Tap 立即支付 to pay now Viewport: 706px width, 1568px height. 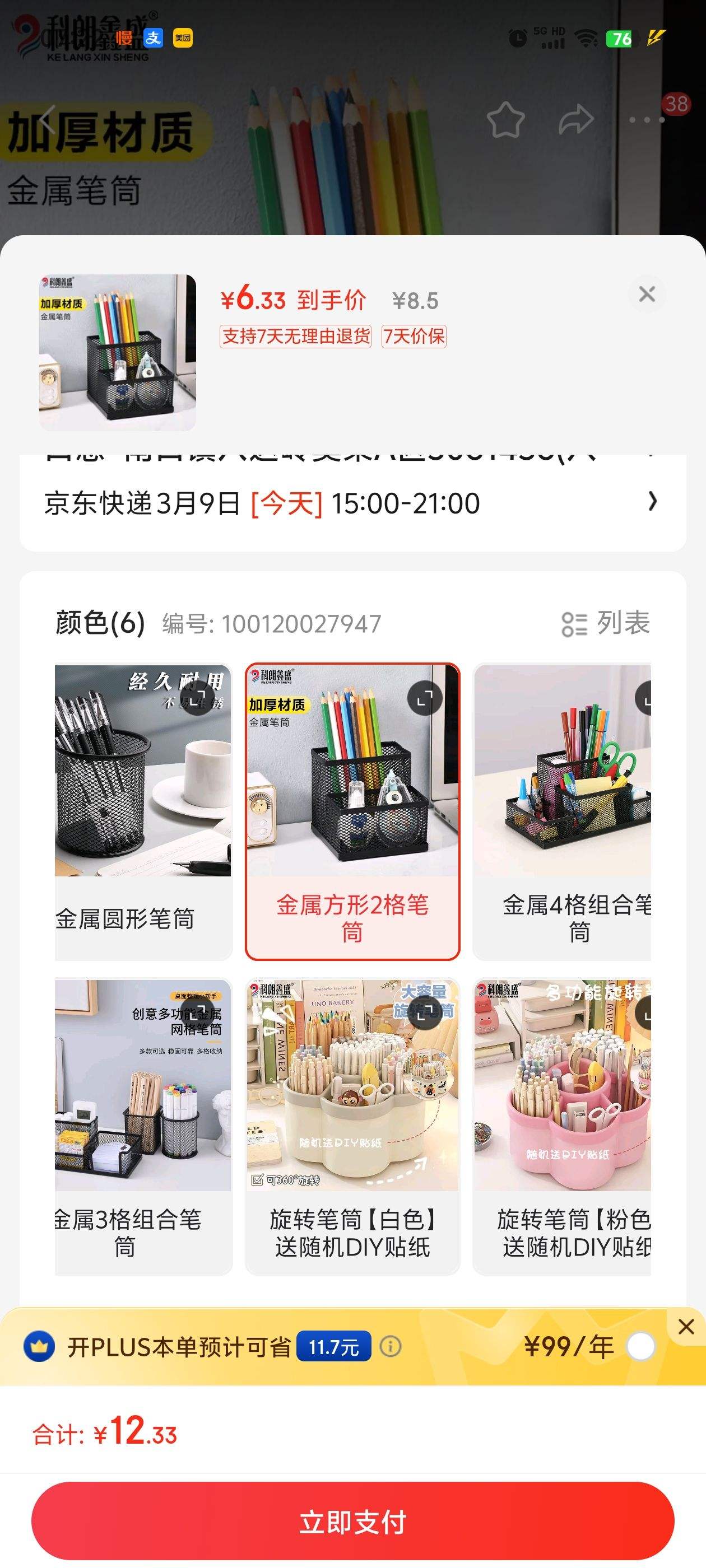352,1520
